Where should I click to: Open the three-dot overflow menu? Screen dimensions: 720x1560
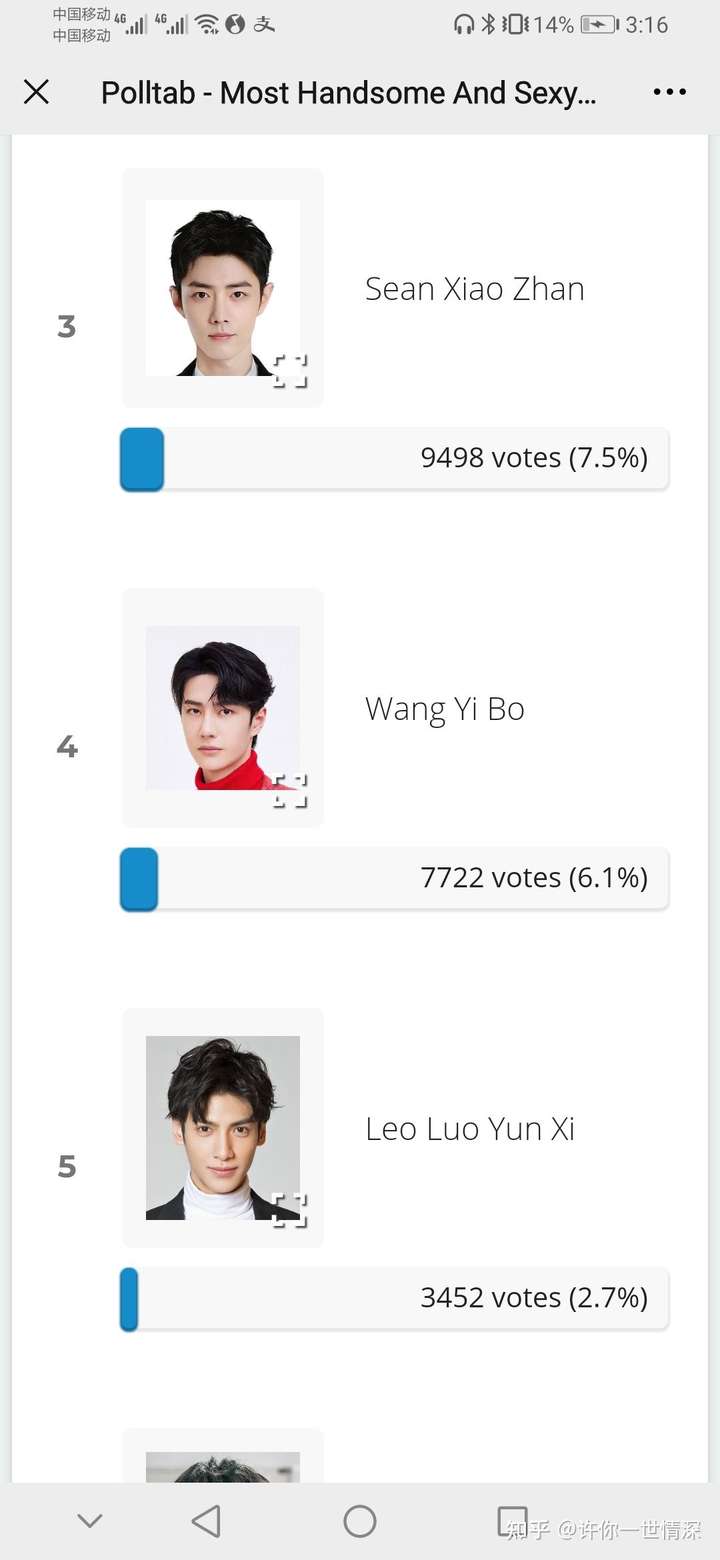669,93
